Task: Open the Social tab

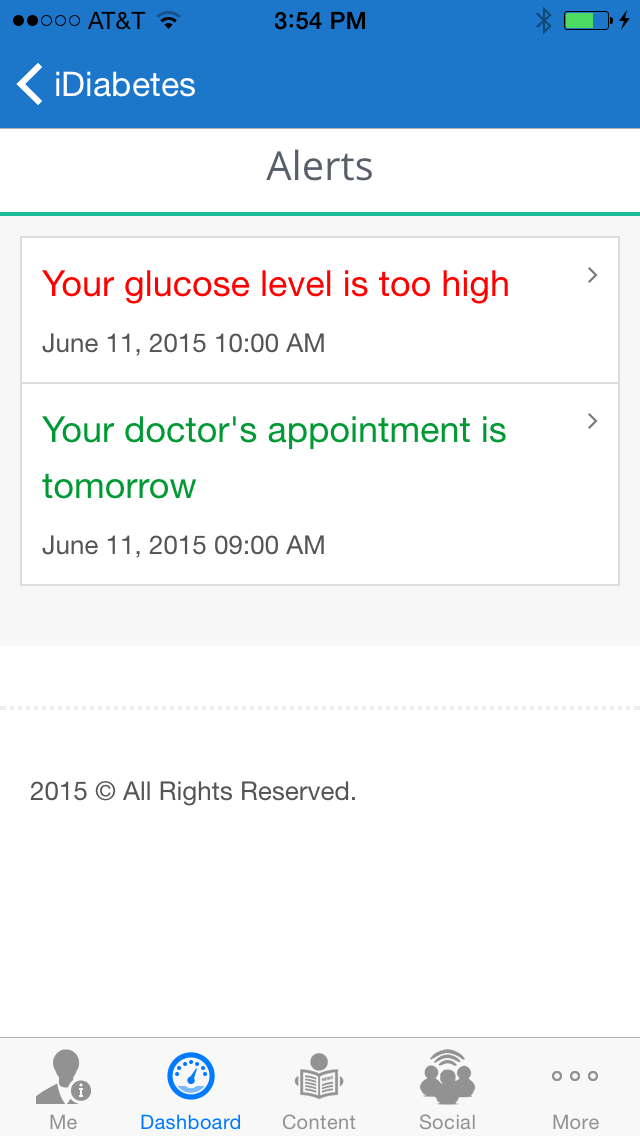Action: pyautogui.click(x=447, y=1090)
